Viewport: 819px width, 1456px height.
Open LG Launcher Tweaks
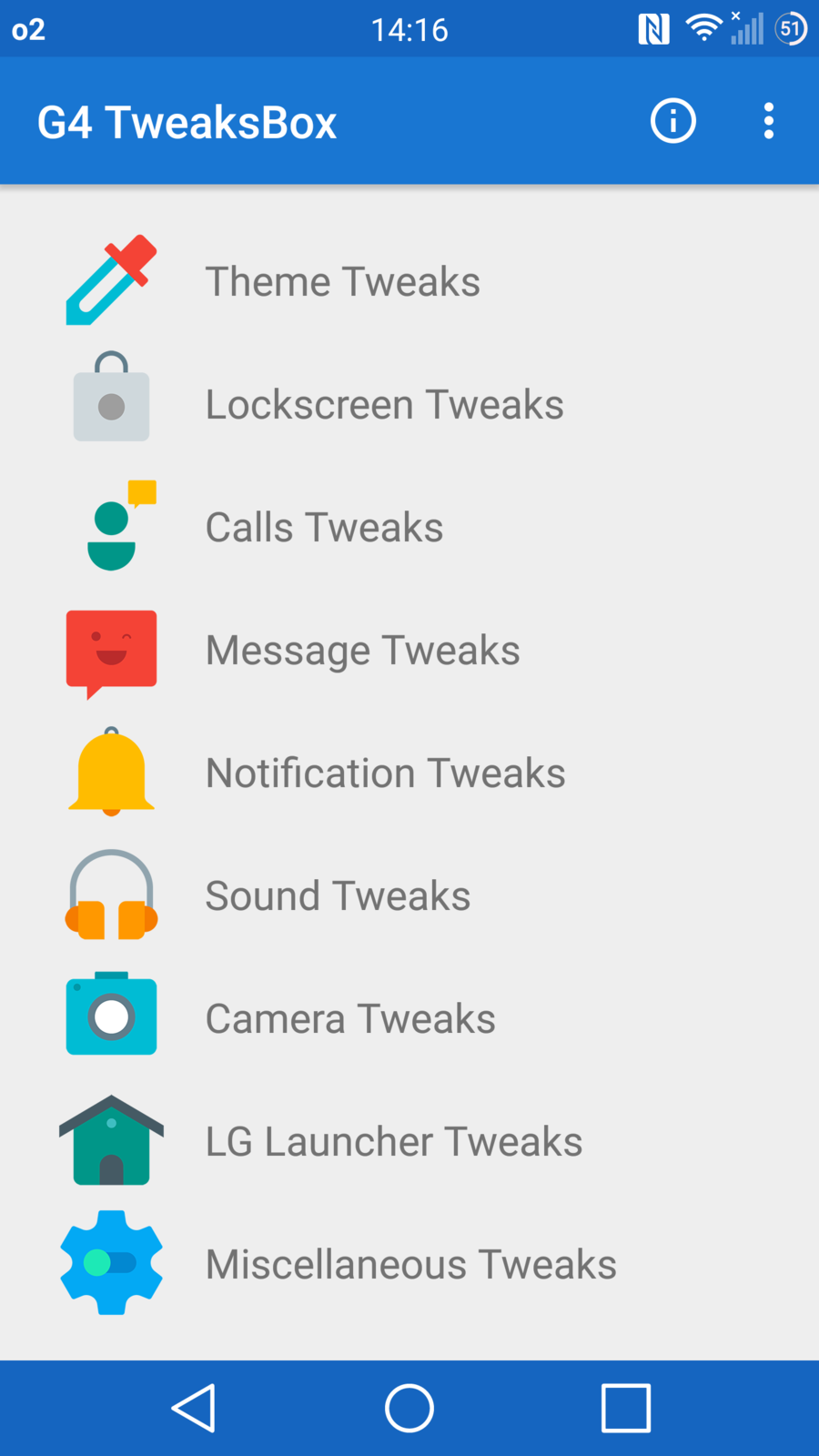393,1141
